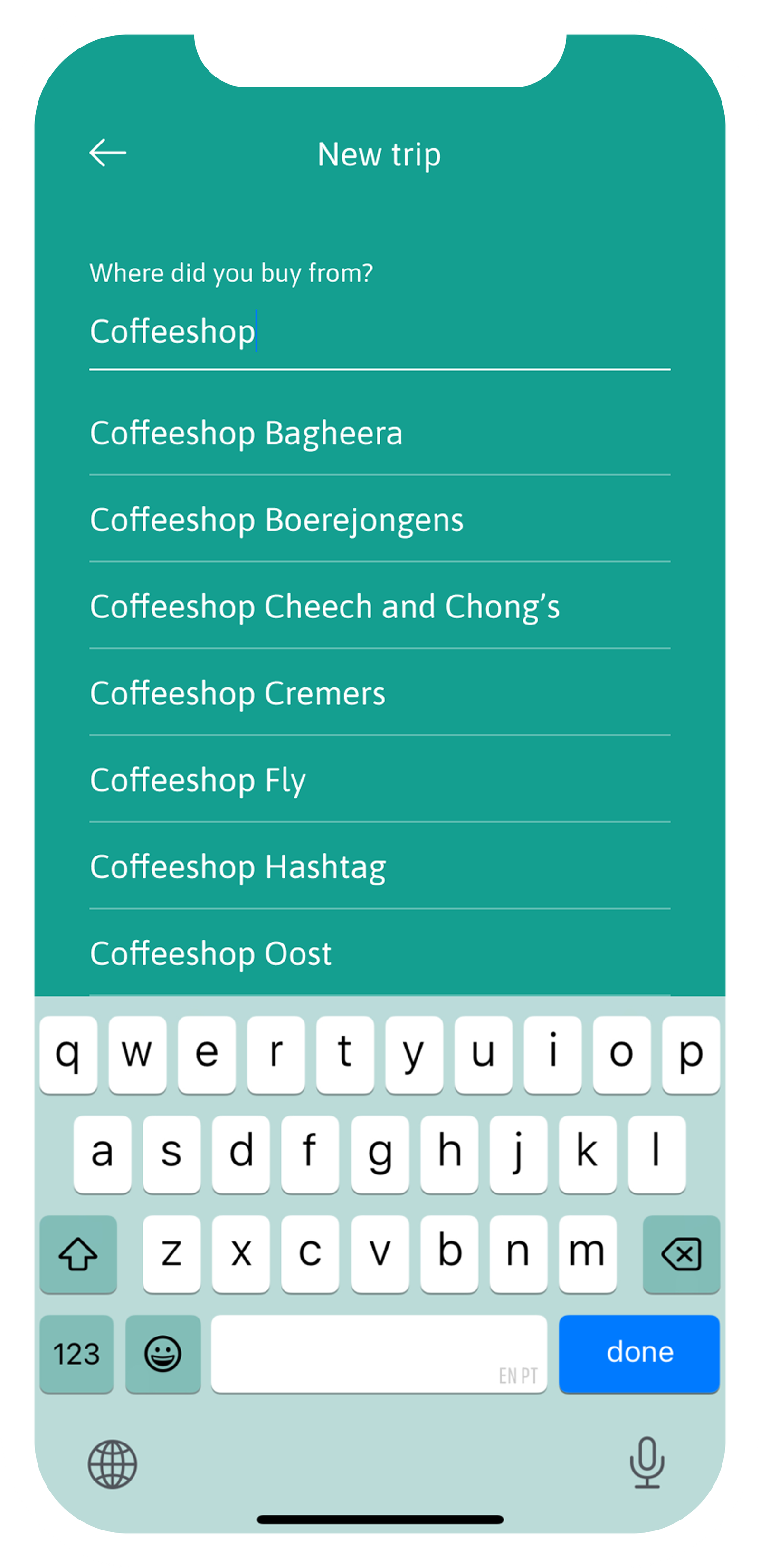
Task: Switch keyboard to numbers with 123 key
Action: (x=76, y=1354)
